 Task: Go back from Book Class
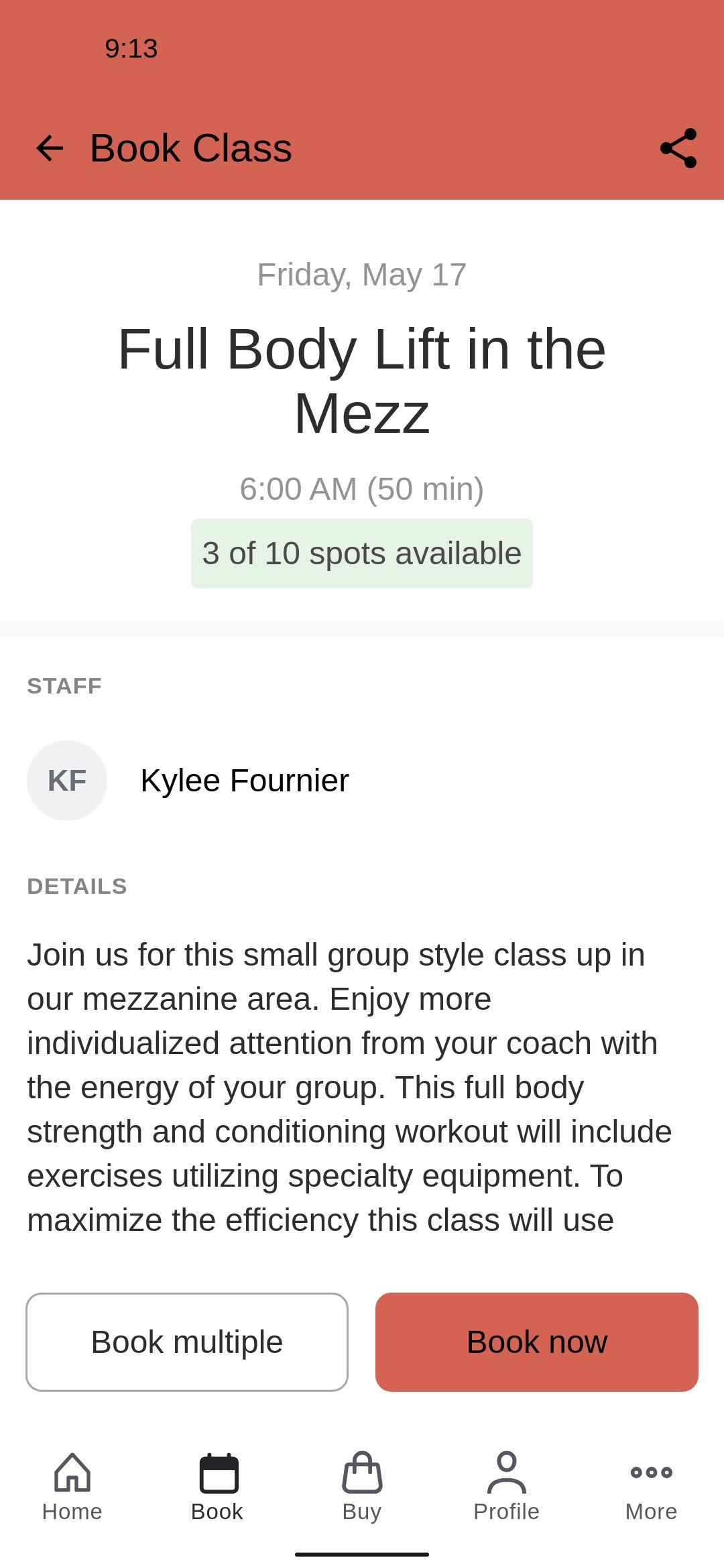pyautogui.click(x=50, y=148)
